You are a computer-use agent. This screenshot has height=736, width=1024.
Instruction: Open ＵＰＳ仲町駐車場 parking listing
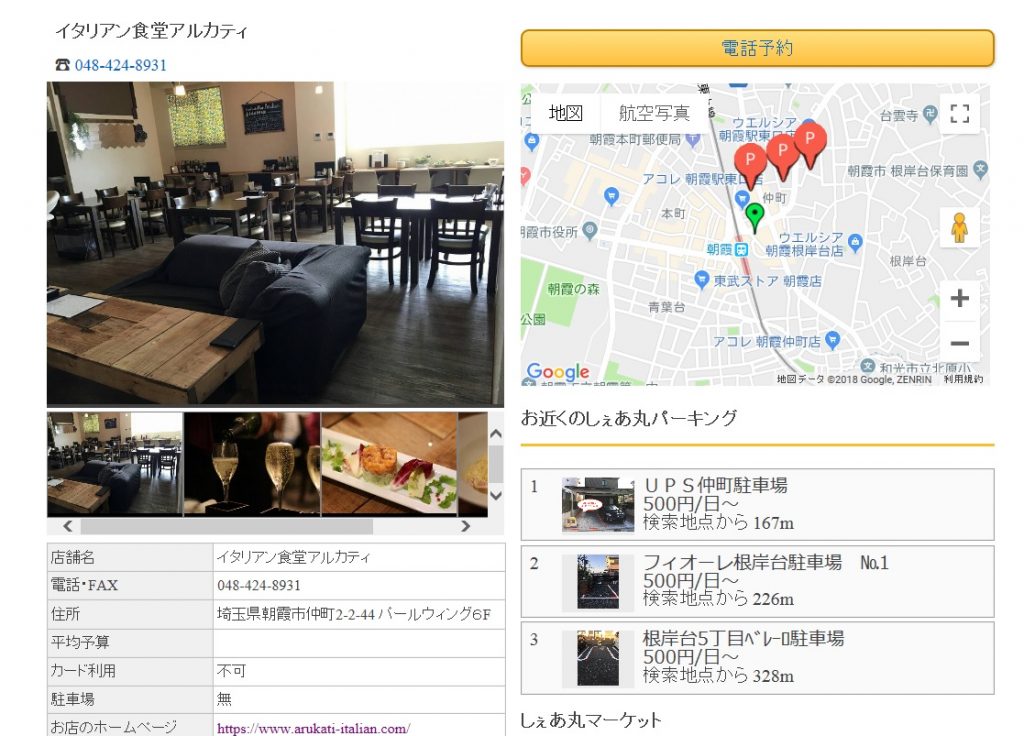715,486
